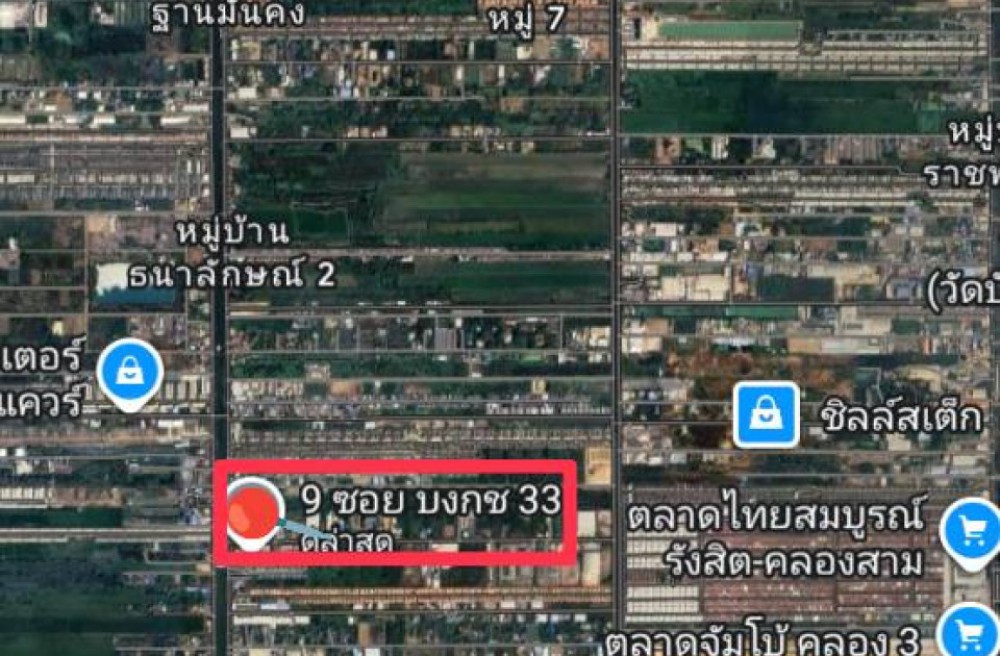Tap the shopping bag marker beside หมู่บ้านธนาลักษณ์ 2
Screen dimensions: 1000x656
(131, 372)
